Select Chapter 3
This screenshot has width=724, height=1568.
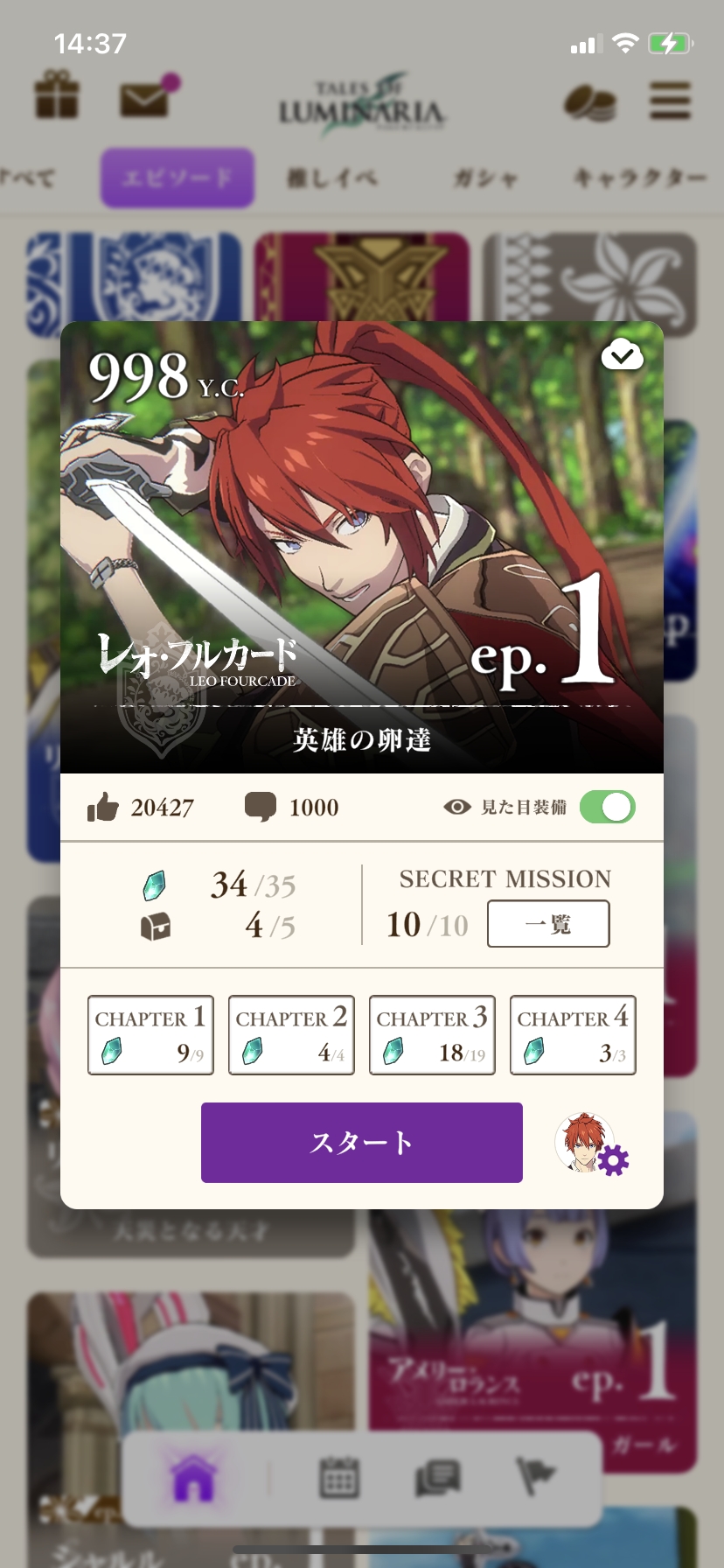click(x=432, y=1034)
